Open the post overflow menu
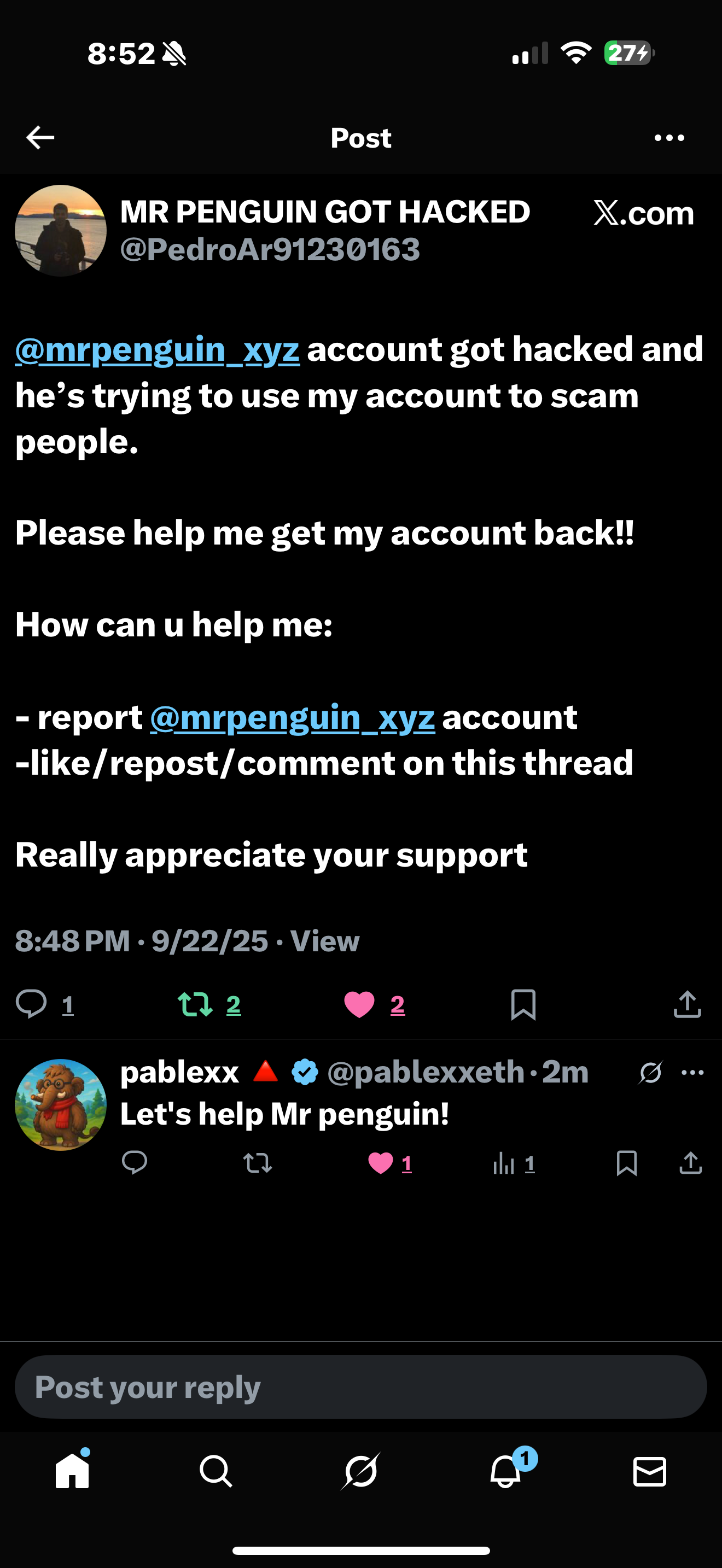 669,138
